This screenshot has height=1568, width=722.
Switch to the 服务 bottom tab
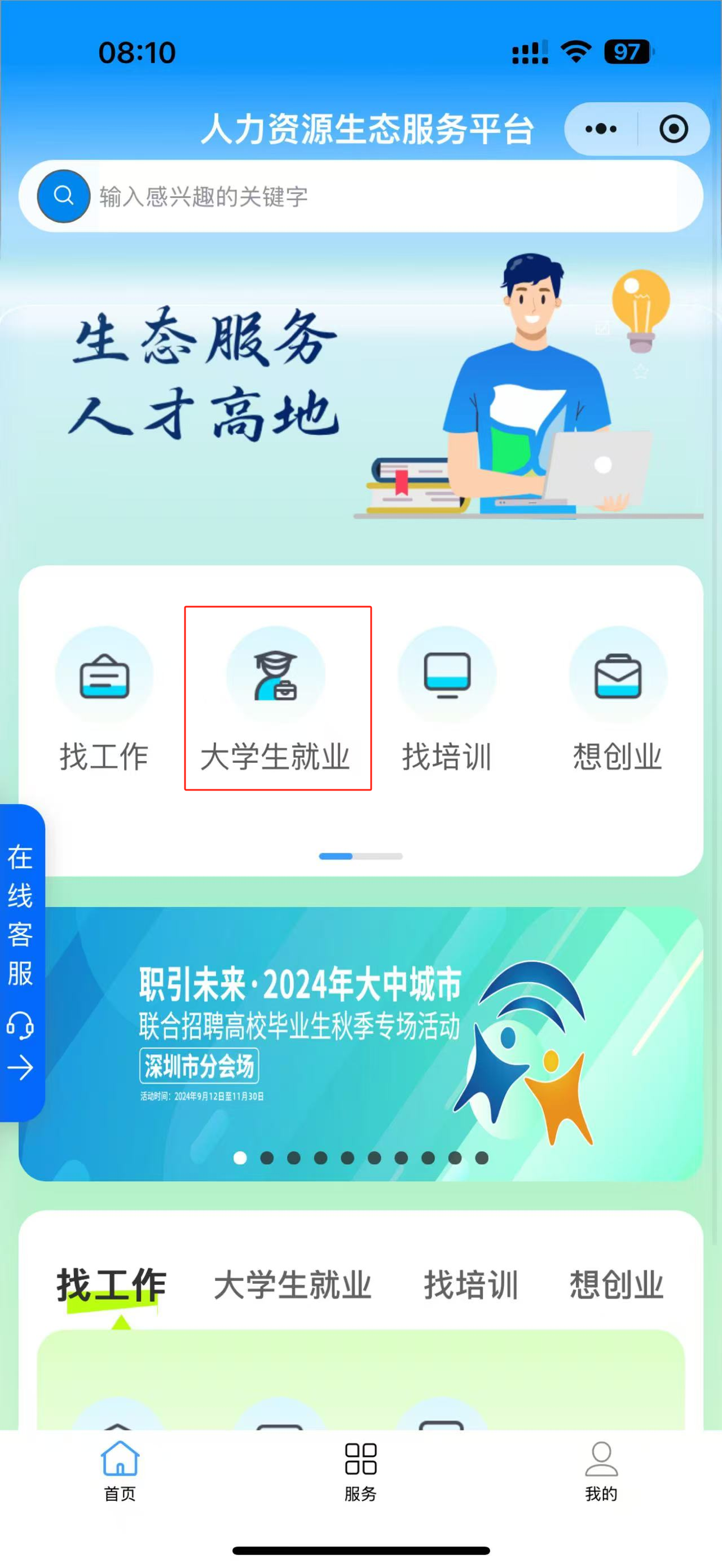[360, 1470]
